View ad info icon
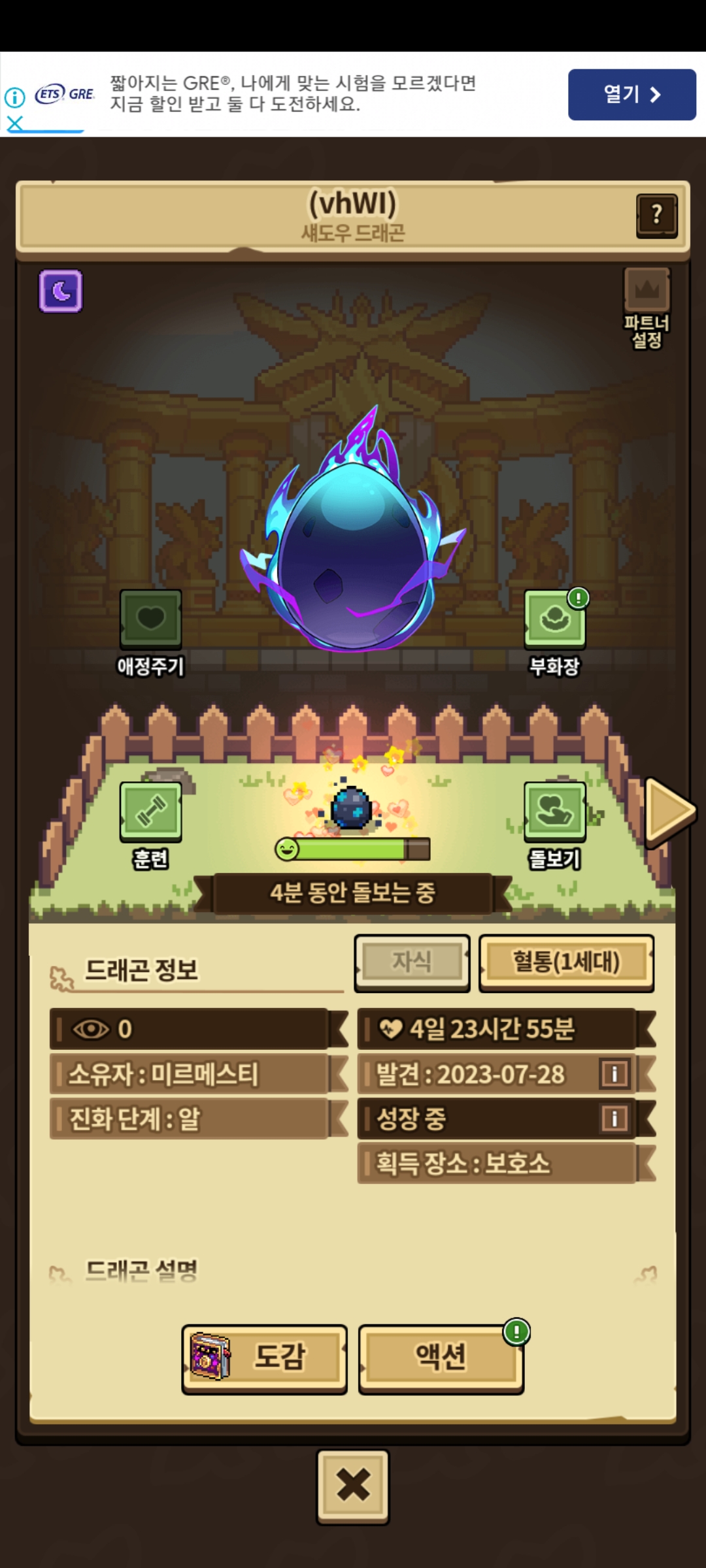706x1568 pixels. point(14,97)
